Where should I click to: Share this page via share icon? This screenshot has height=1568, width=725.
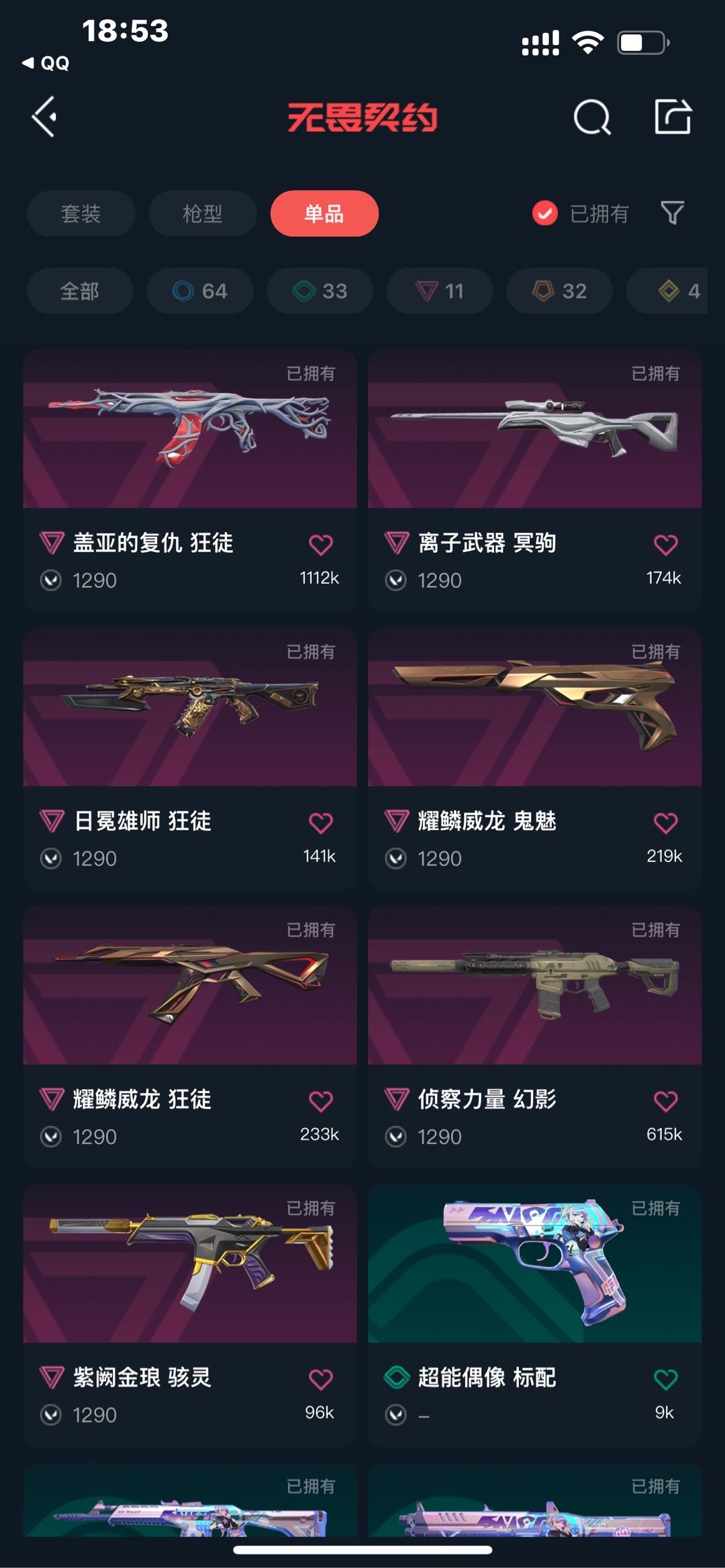pos(673,117)
